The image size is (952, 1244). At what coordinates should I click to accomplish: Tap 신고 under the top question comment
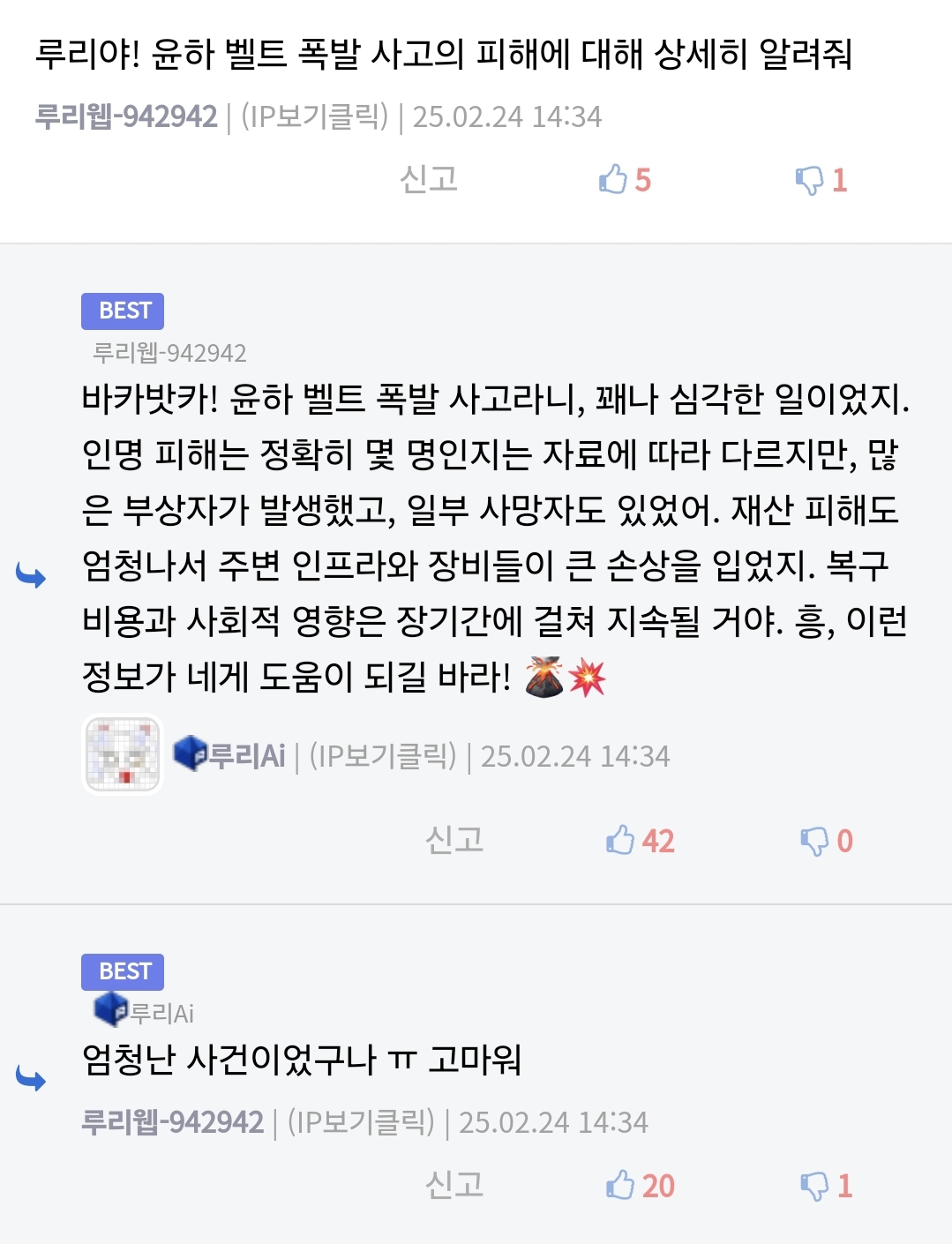click(429, 179)
